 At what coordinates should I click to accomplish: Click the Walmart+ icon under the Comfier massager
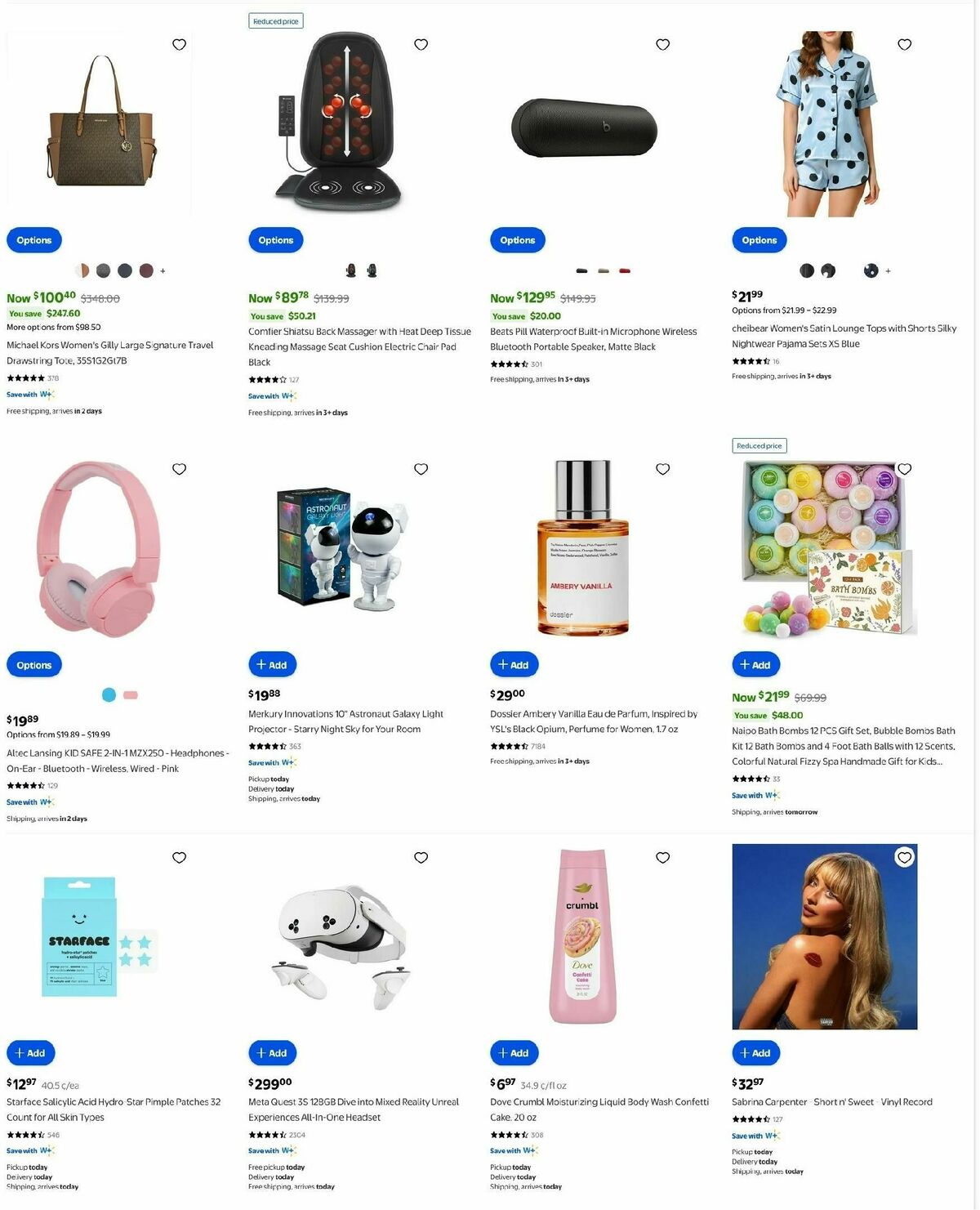[286, 395]
